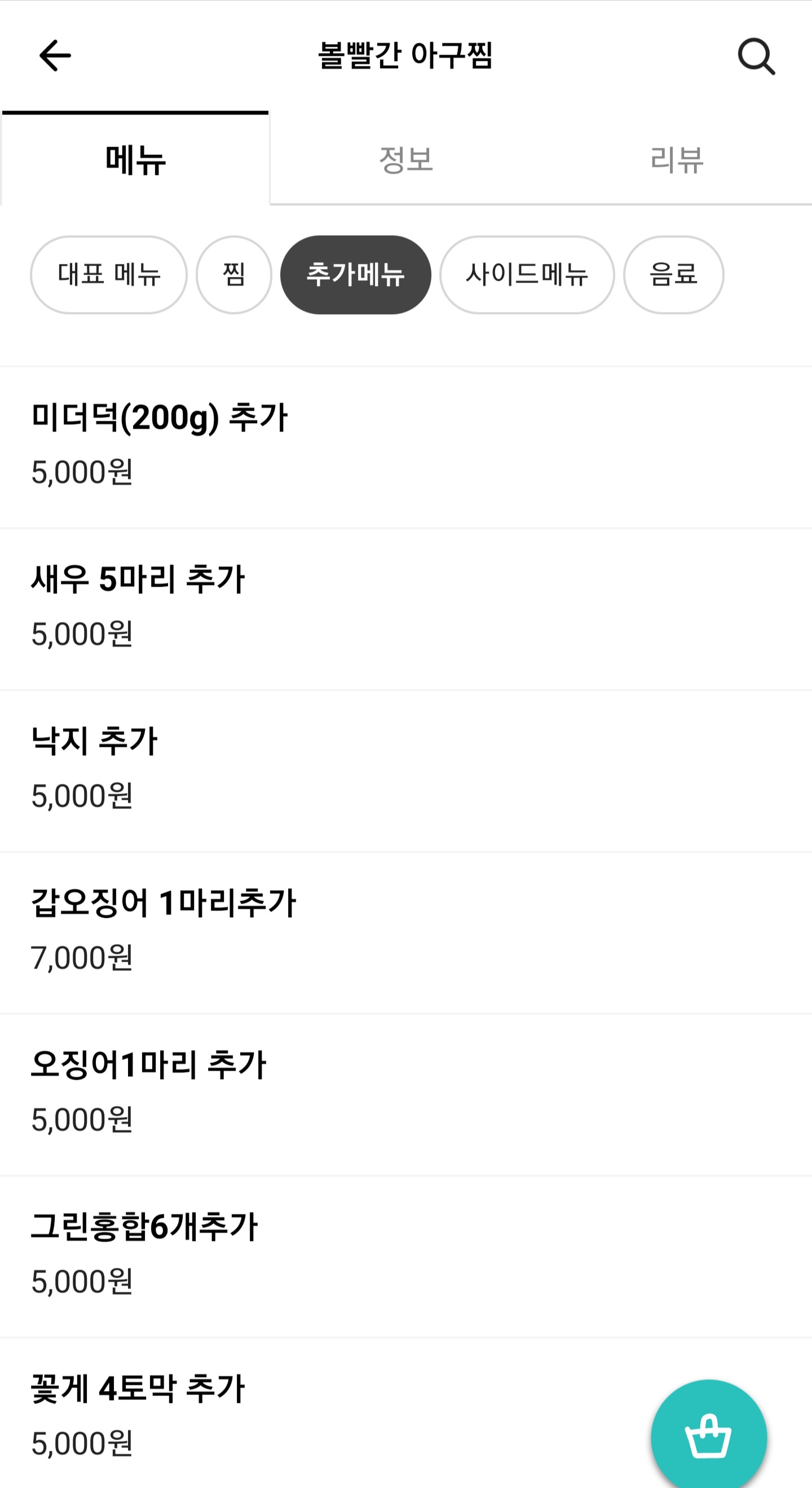The image size is (812, 1488).
Task: Open the search magnifier icon
Action: [756, 56]
